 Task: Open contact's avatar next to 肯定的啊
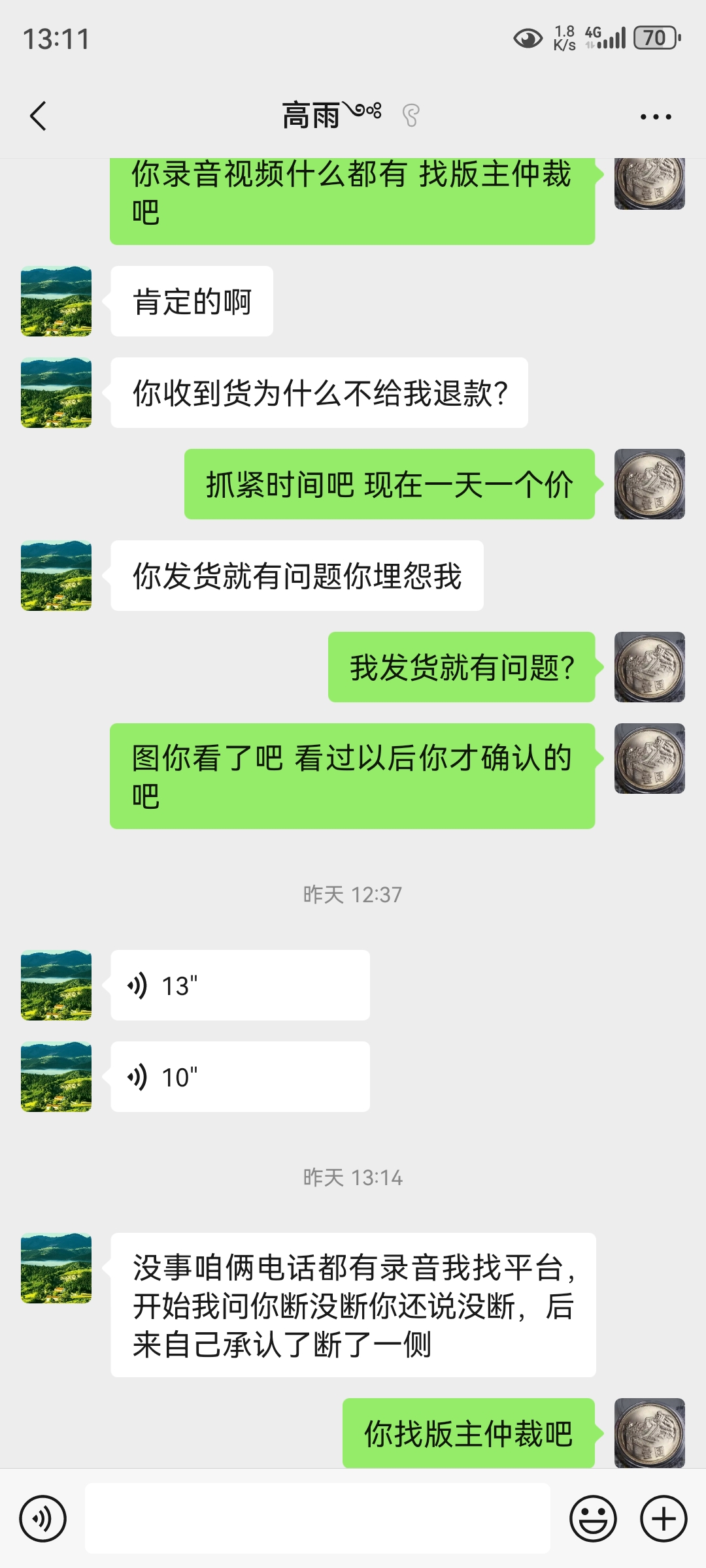pos(56,301)
